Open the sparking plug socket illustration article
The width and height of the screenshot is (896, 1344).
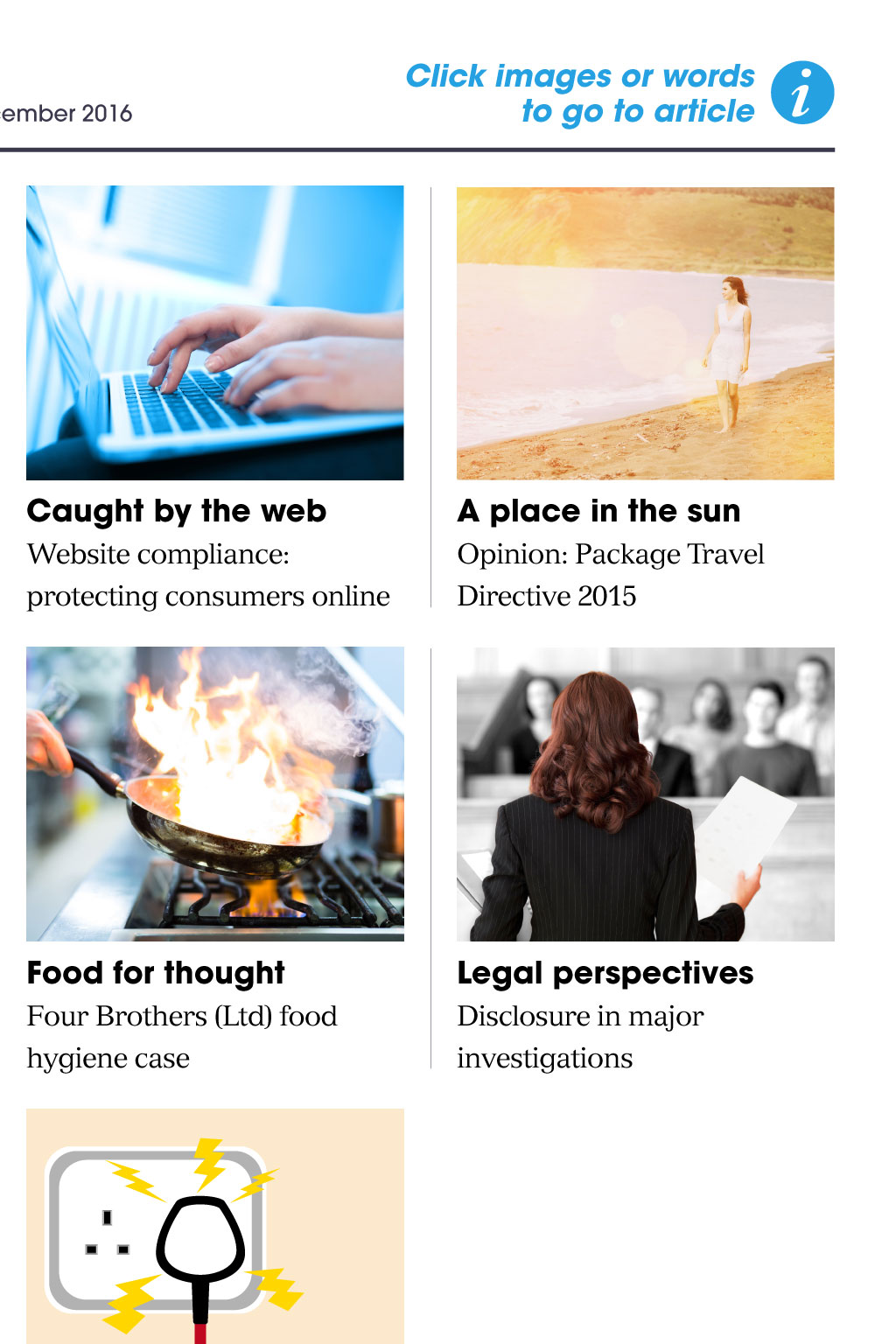(215, 1225)
